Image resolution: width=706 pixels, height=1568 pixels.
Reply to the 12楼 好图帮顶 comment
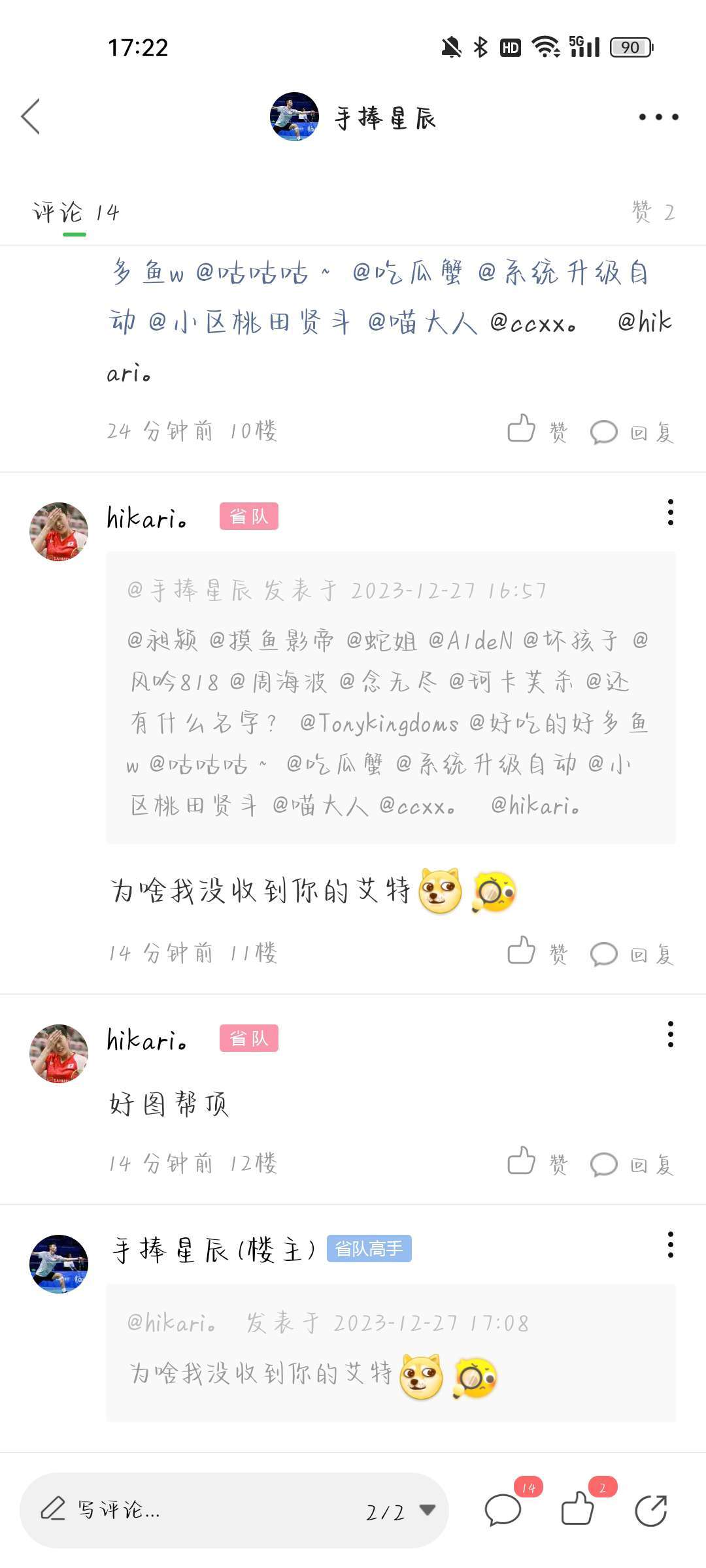click(x=631, y=1164)
